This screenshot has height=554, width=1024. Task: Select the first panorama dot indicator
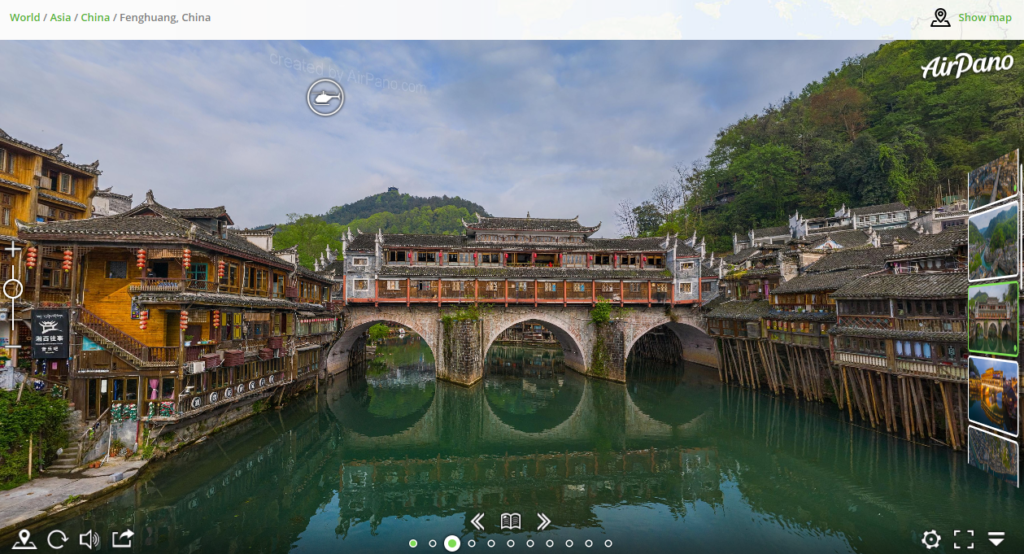pyautogui.click(x=413, y=544)
